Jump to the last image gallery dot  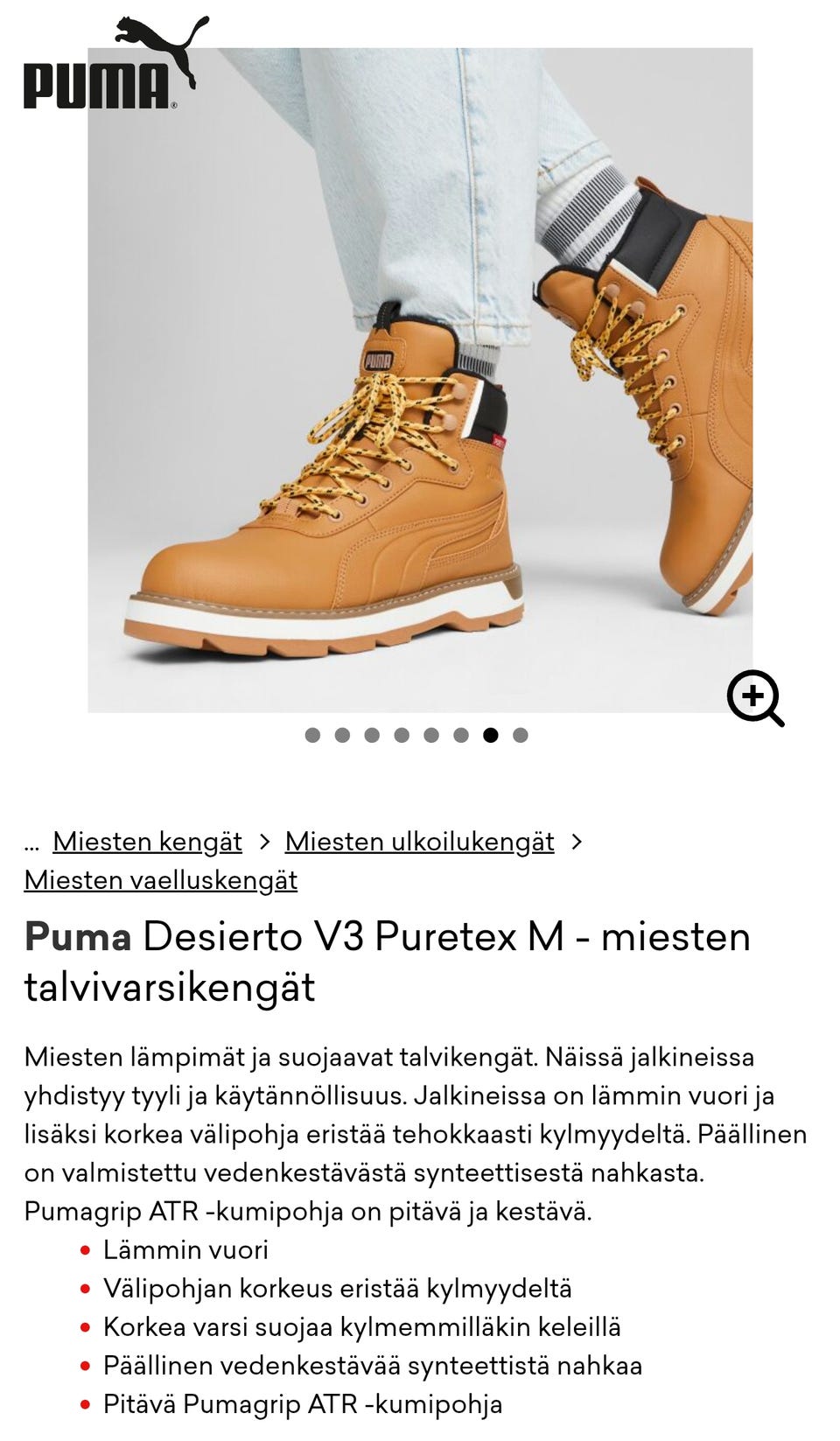tap(521, 735)
